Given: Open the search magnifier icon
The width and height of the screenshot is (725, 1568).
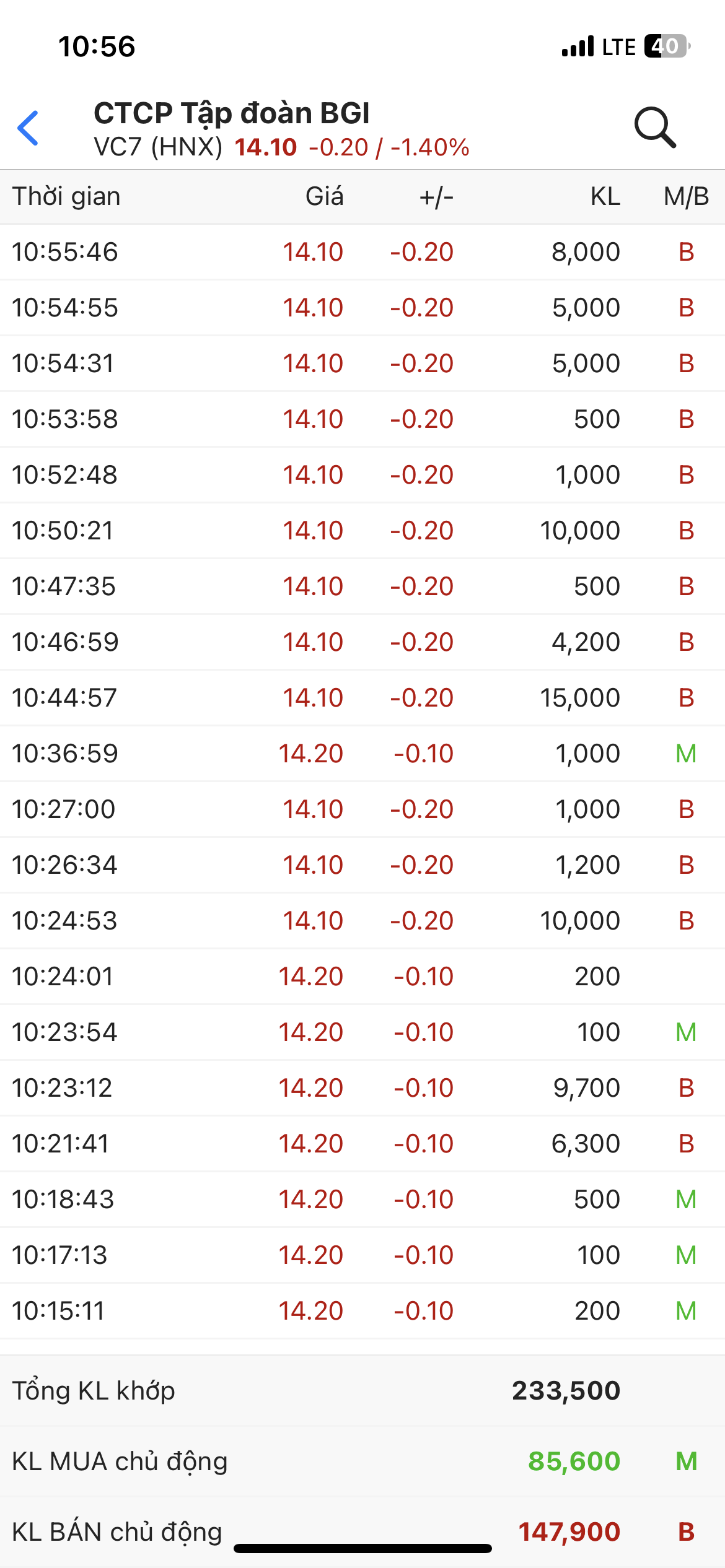Looking at the screenshot, I should coord(654,128).
